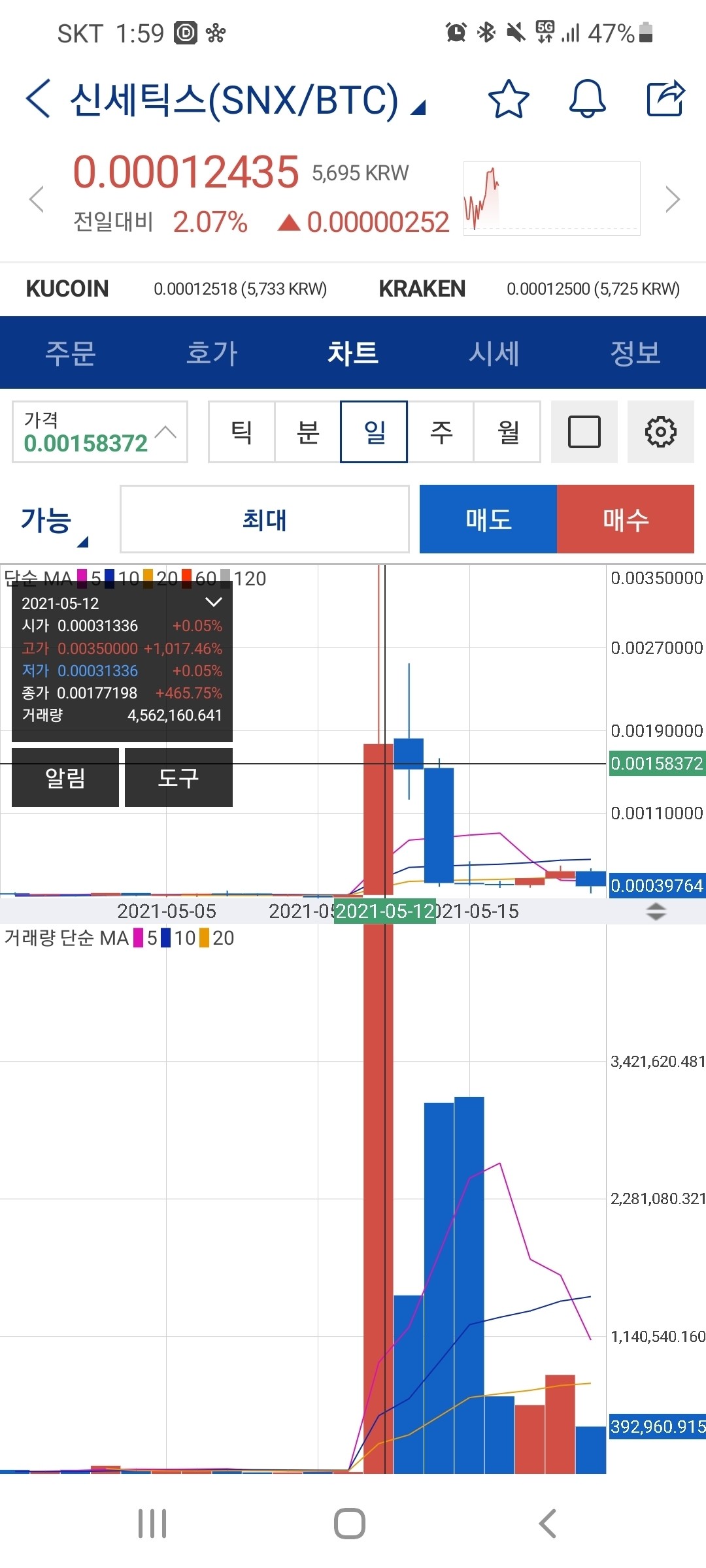
Task: Select the 월 monthly interval
Action: [509, 432]
